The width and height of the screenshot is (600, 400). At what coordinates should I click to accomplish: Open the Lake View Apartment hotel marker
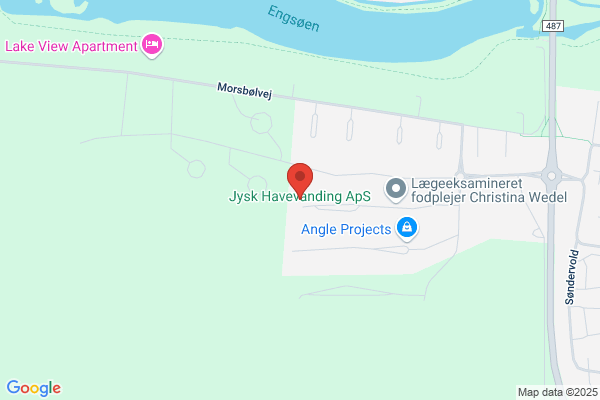click(x=152, y=45)
